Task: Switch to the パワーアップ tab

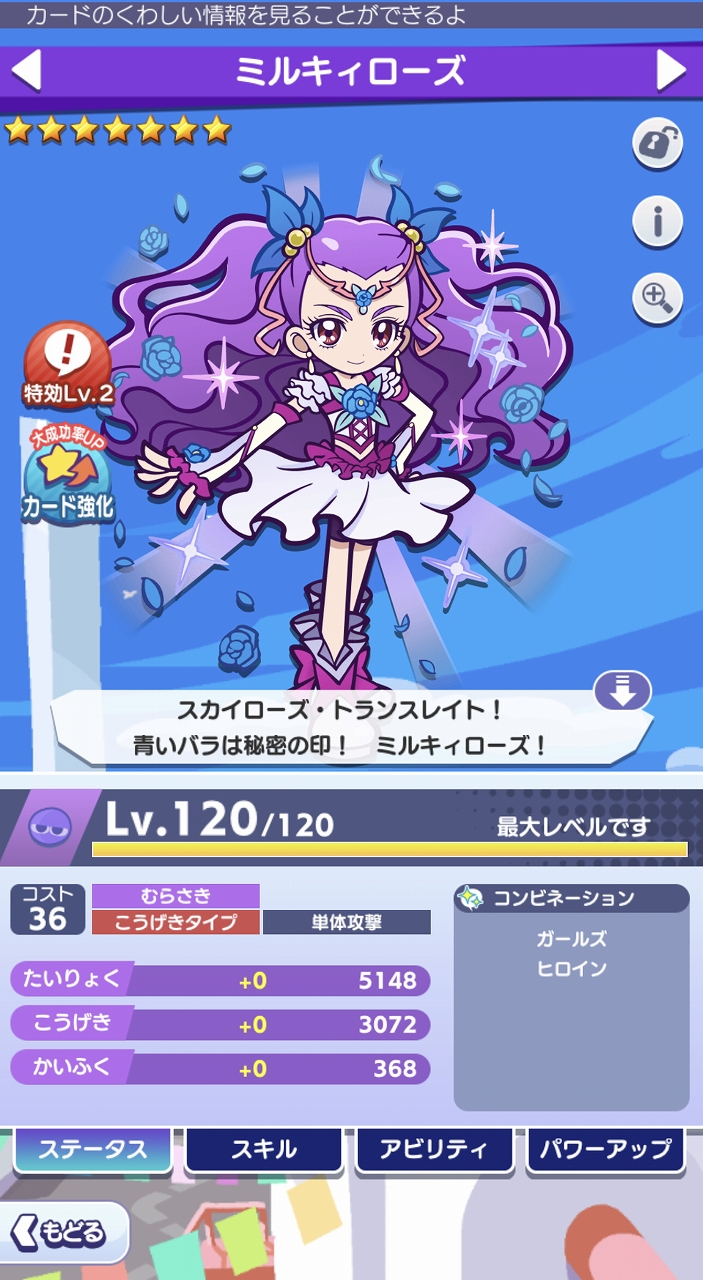Action: click(x=605, y=1150)
